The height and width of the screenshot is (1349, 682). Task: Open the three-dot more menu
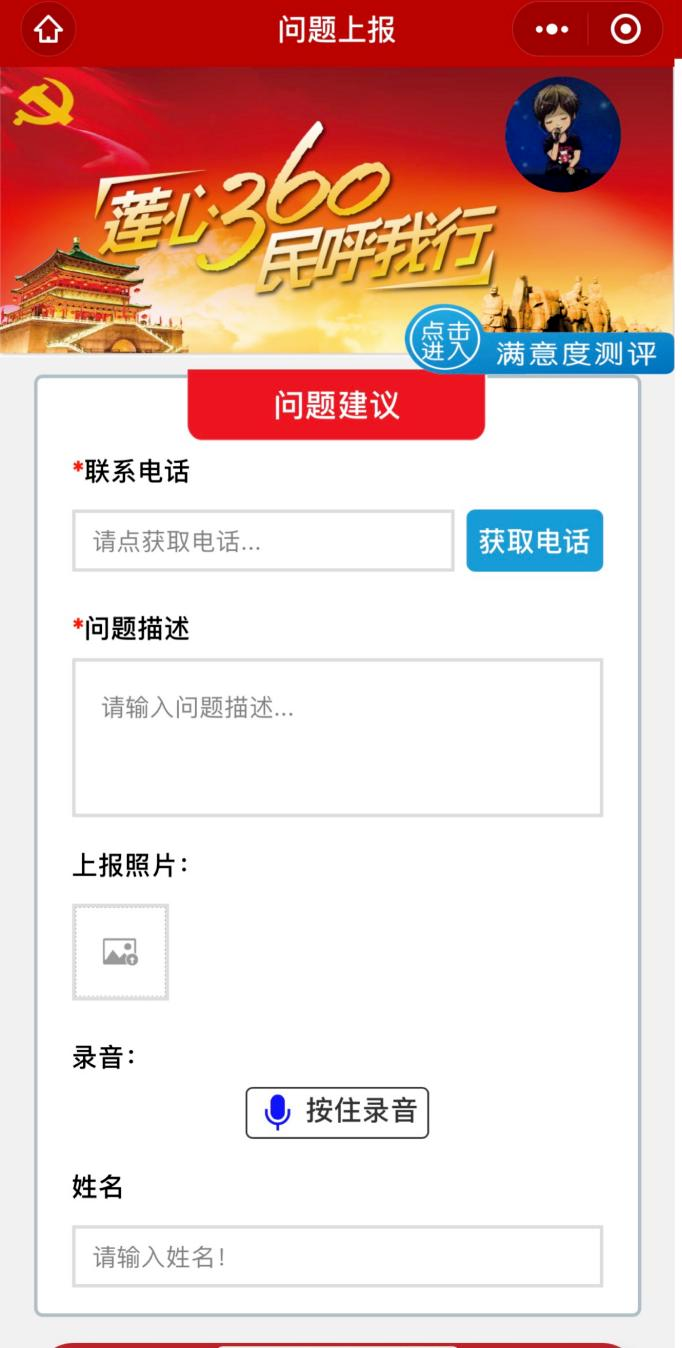(x=551, y=30)
